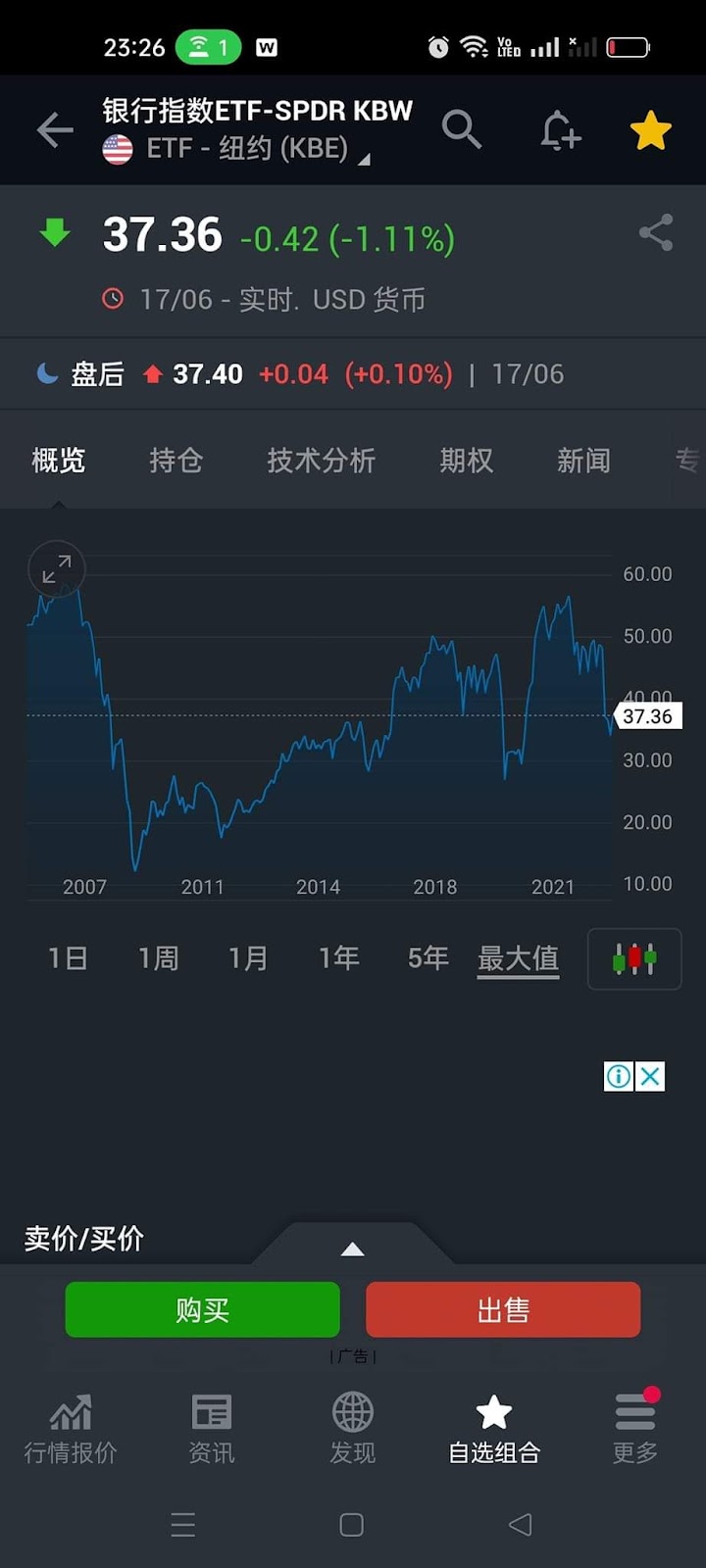Open the search magnifier icon
The image size is (706, 1568).
click(x=461, y=129)
